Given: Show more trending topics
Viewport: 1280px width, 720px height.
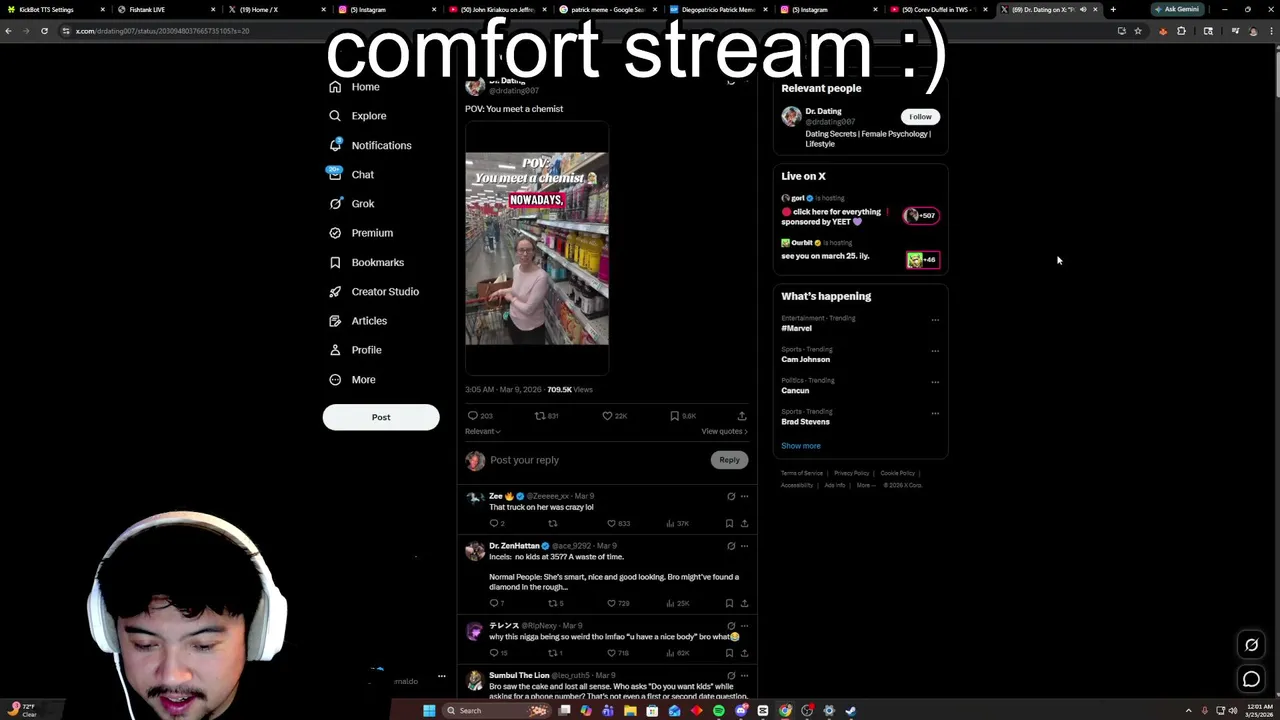Looking at the screenshot, I should 800,446.
